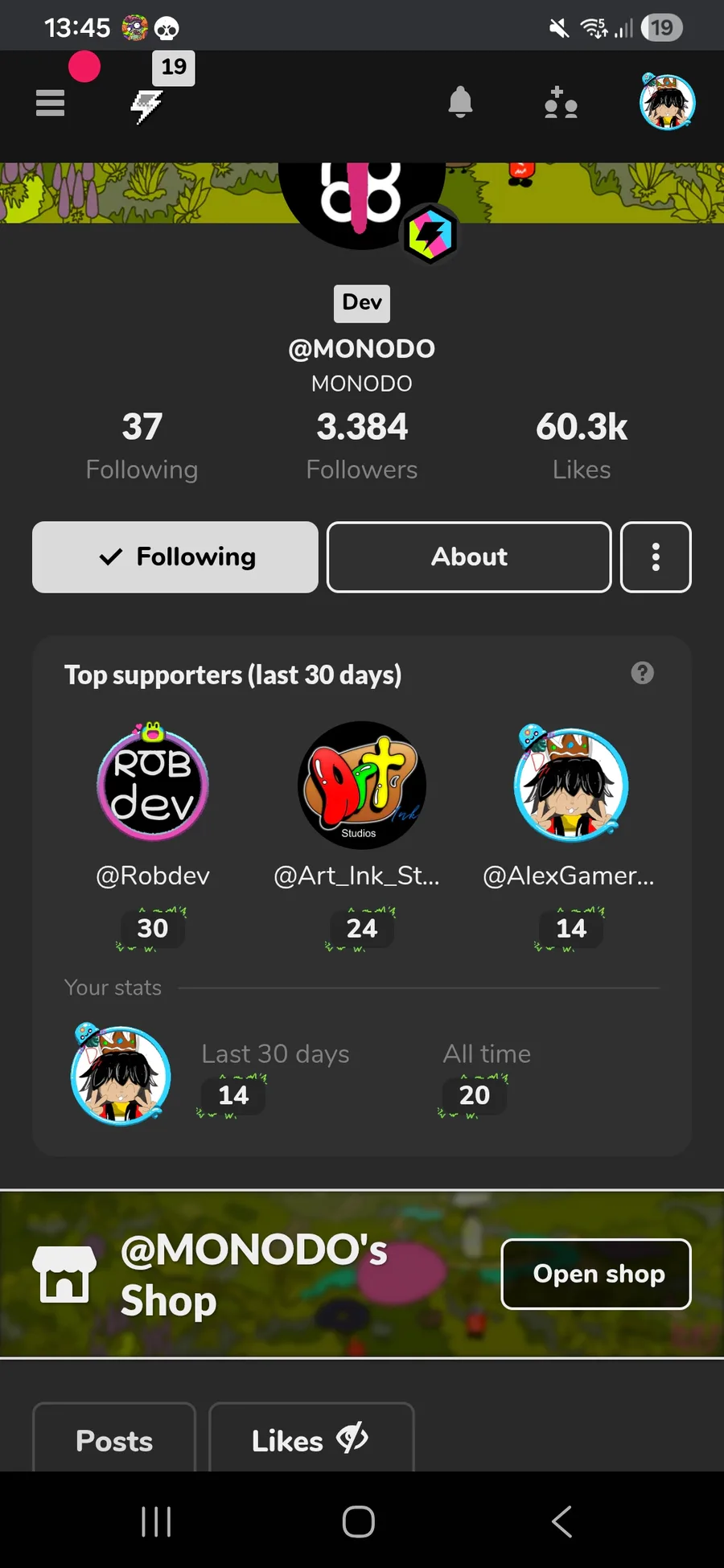
Task: Open @Robdev's supporter profile
Action: point(153,784)
